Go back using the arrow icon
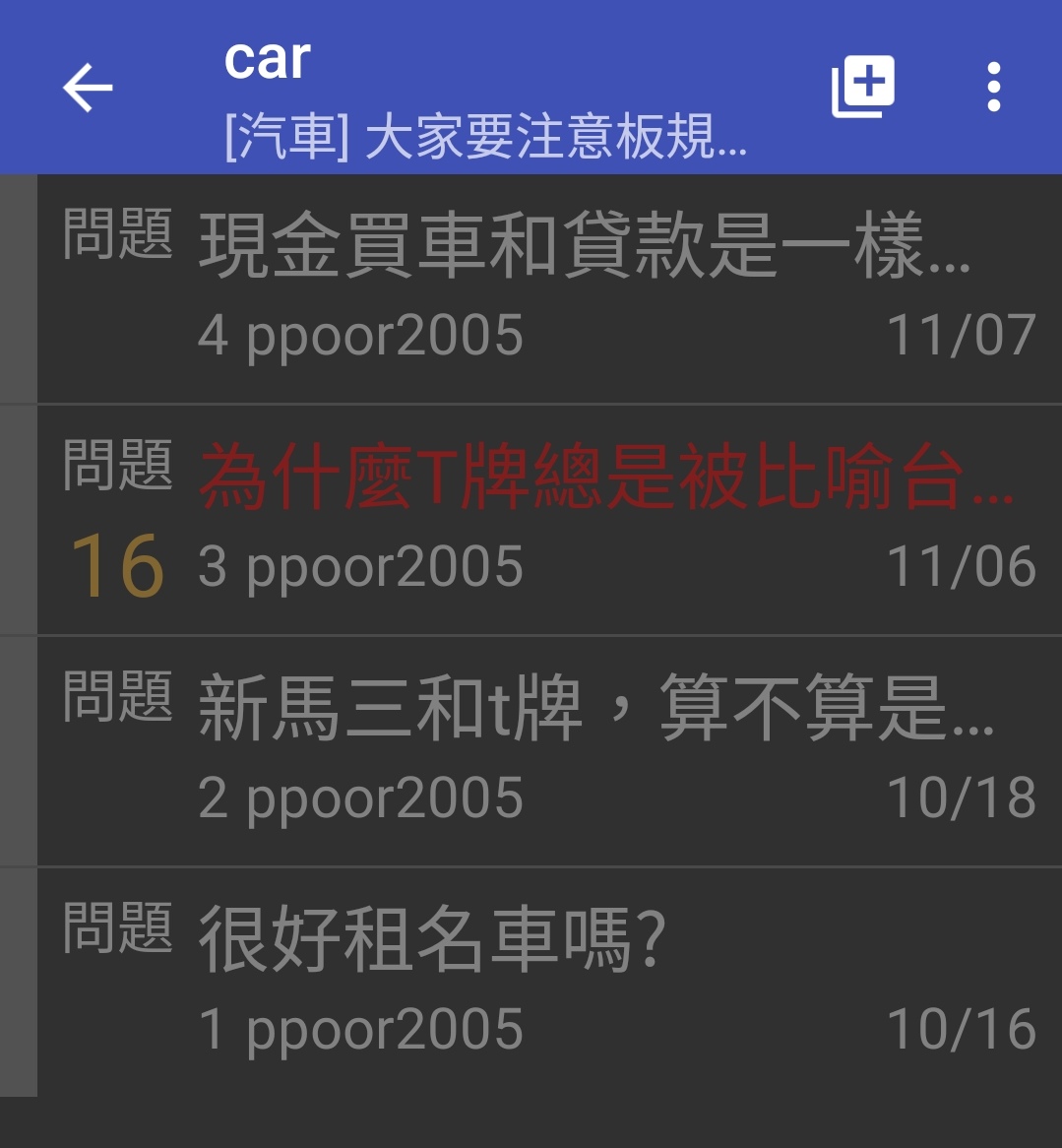Viewport: 1062px width, 1148px height. coord(88,89)
